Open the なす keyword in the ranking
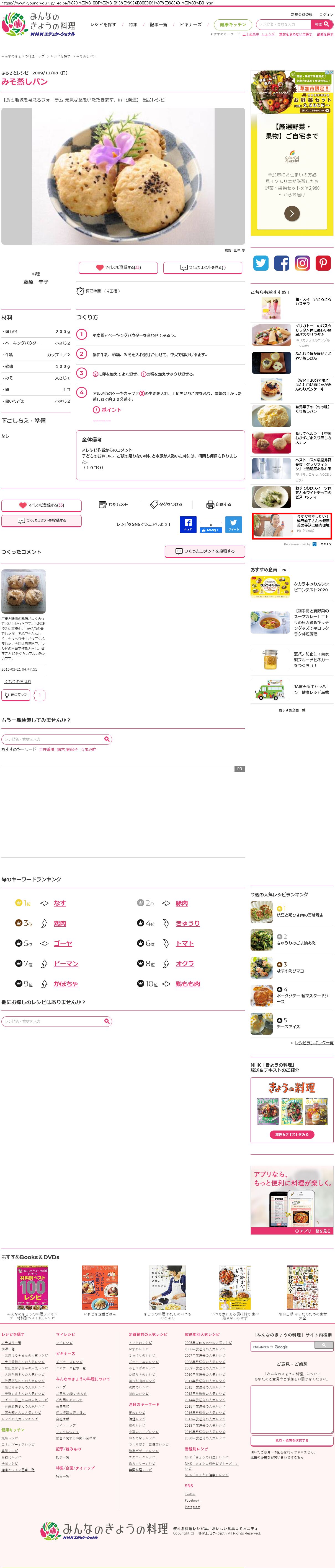The width and height of the screenshot is (335, 1568). 60,903
